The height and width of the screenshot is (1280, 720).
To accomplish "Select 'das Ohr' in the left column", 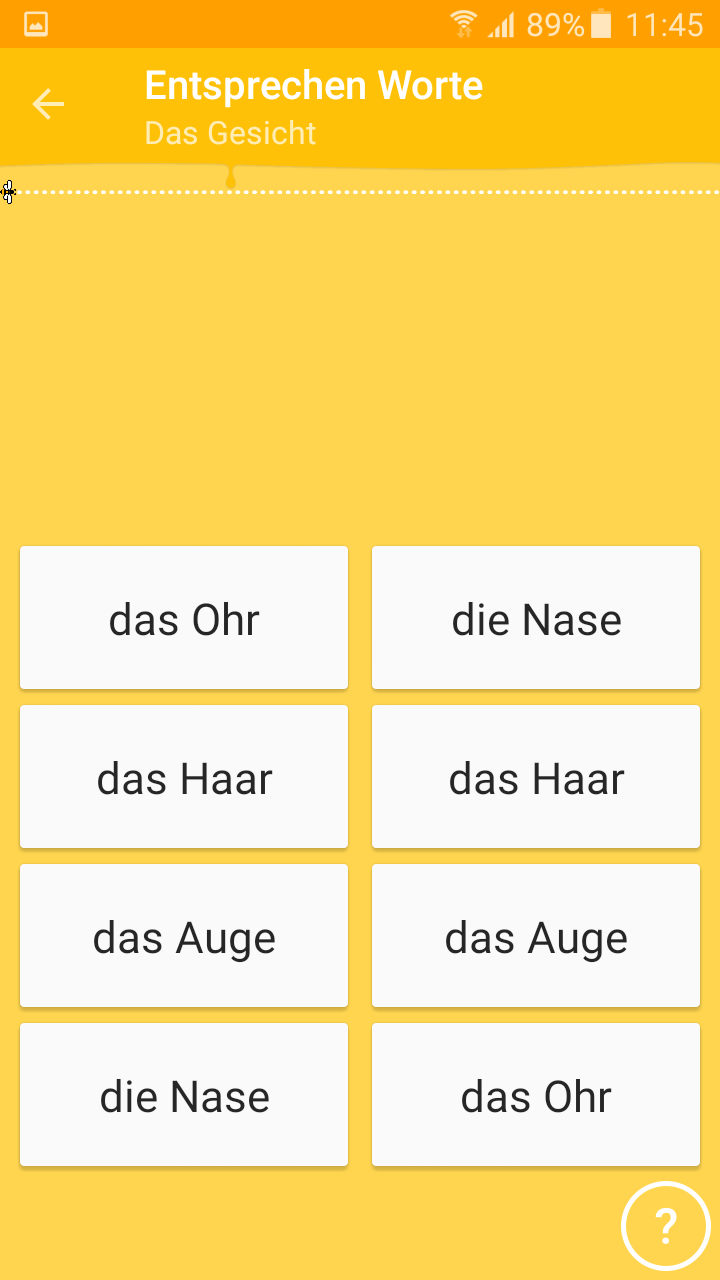I will [x=184, y=618].
